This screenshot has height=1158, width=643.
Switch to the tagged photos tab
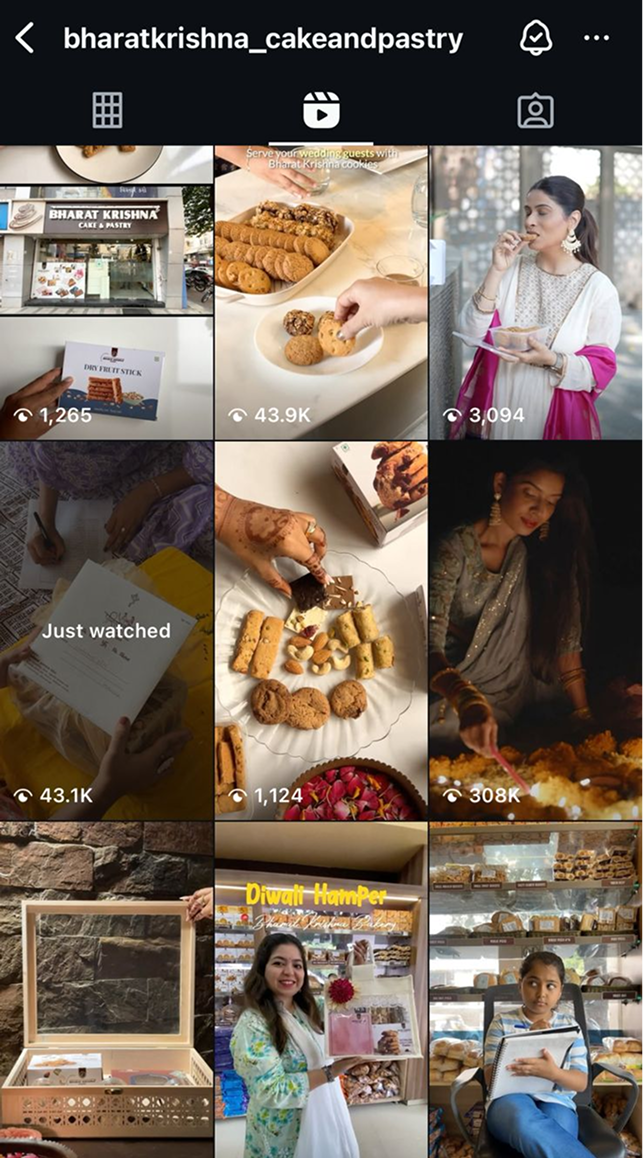(x=535, y=110)
